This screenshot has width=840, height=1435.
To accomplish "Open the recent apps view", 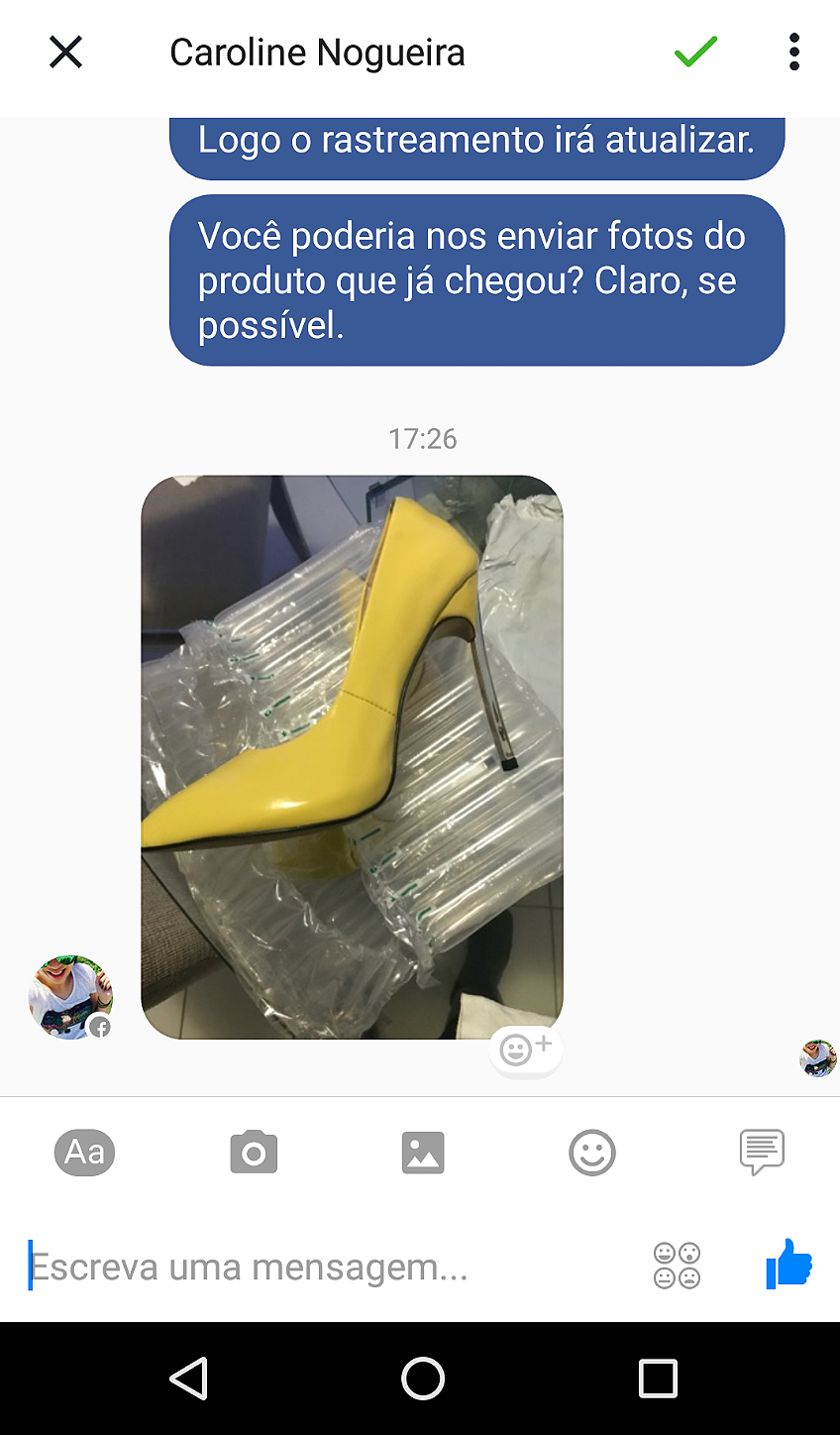I will tap(658, 1378).
